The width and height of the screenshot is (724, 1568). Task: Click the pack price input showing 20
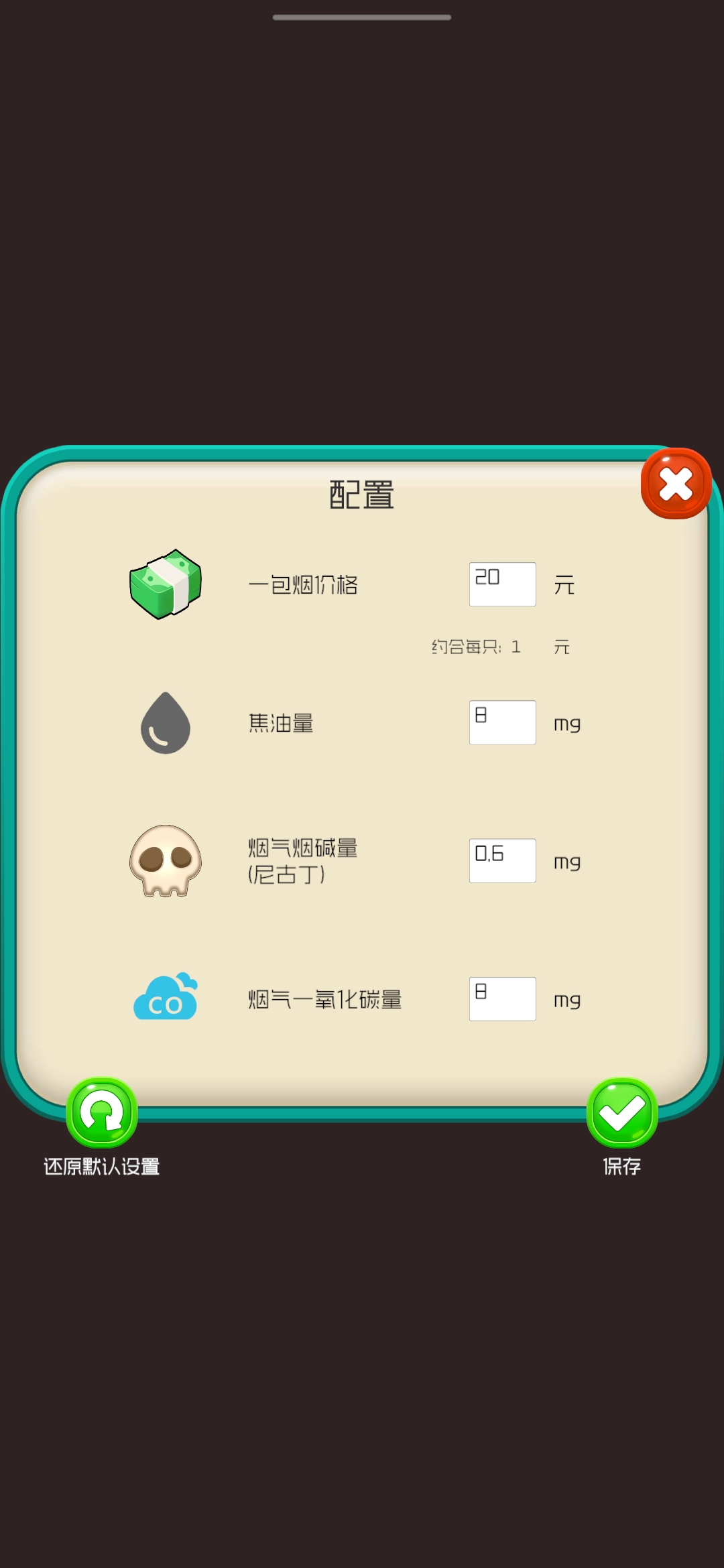click(x=502, y=583)
